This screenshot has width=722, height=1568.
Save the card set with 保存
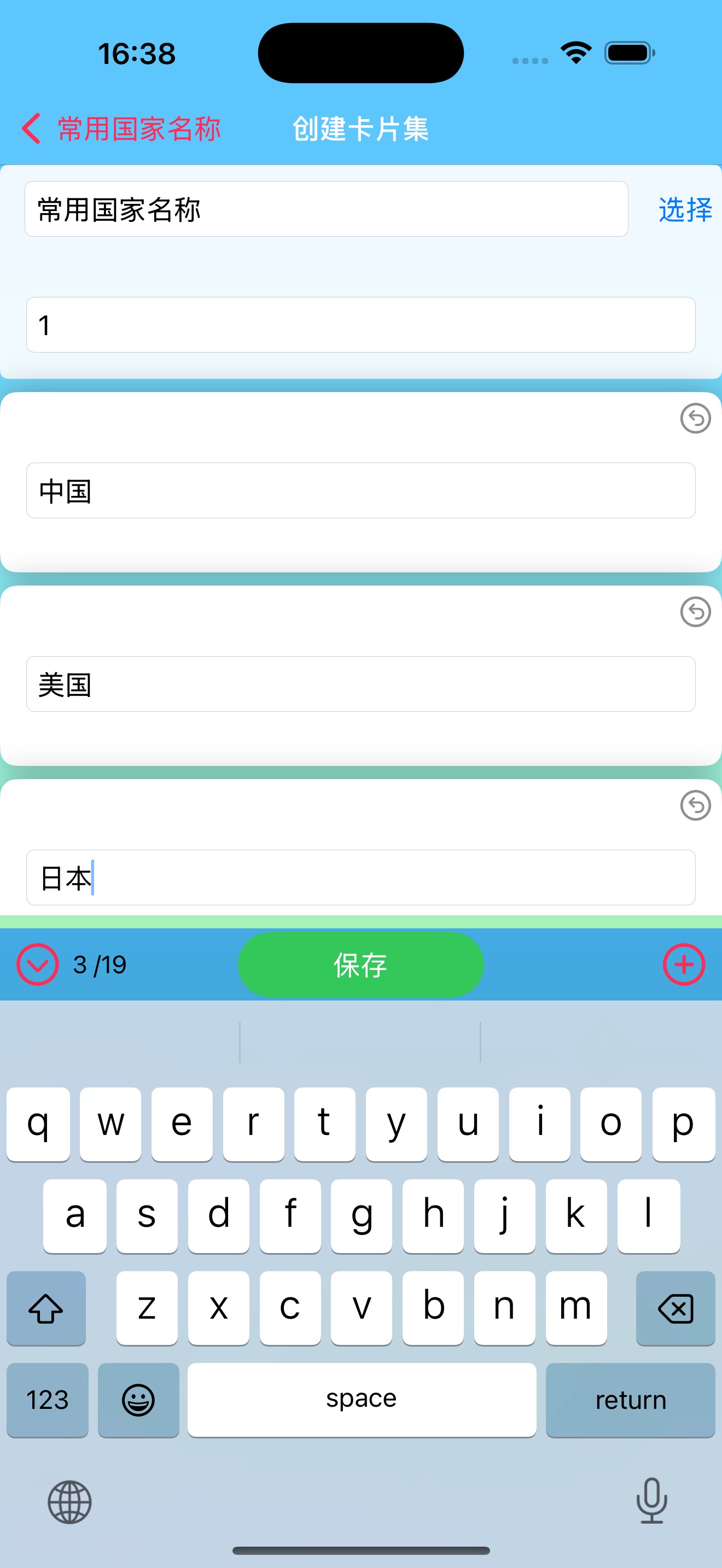coord(360,964)
